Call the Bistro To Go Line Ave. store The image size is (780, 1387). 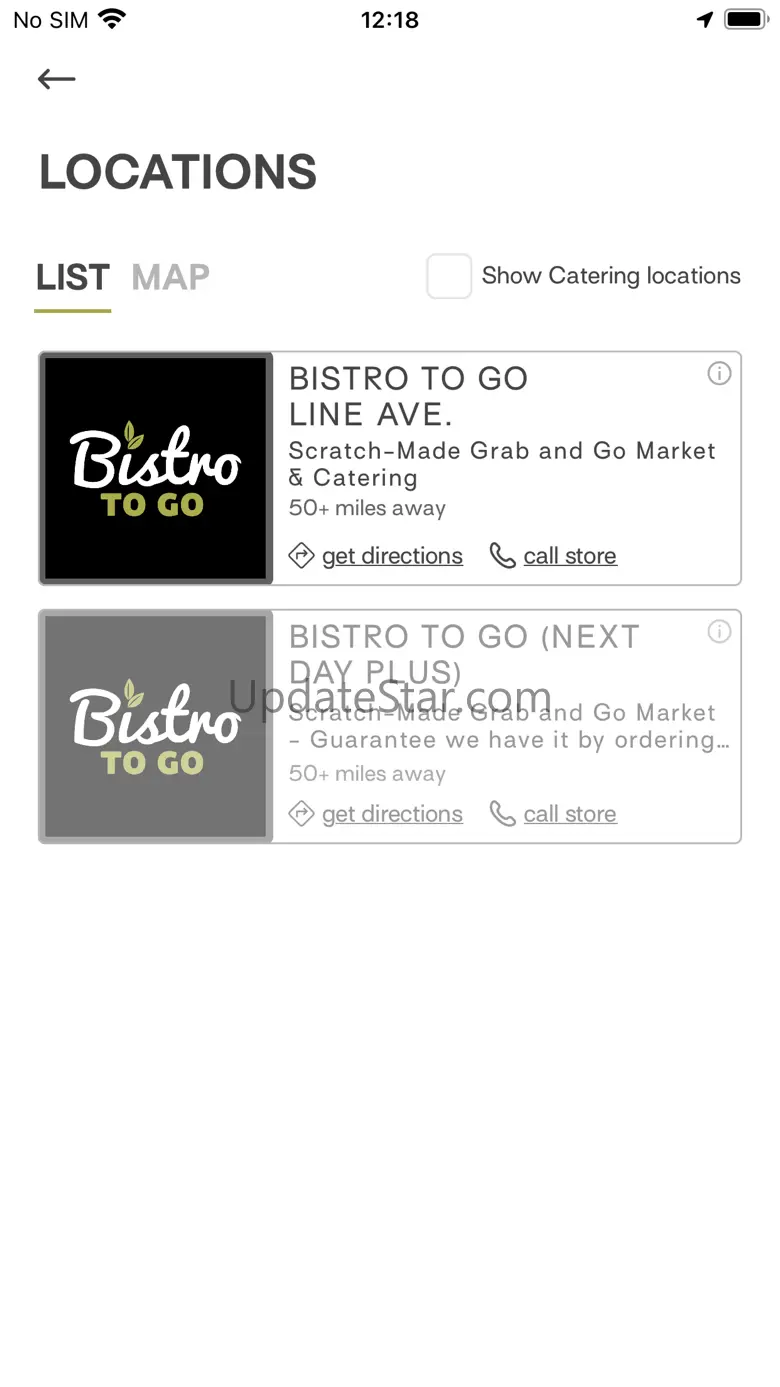pyautogui.click(x=553, y=556)
